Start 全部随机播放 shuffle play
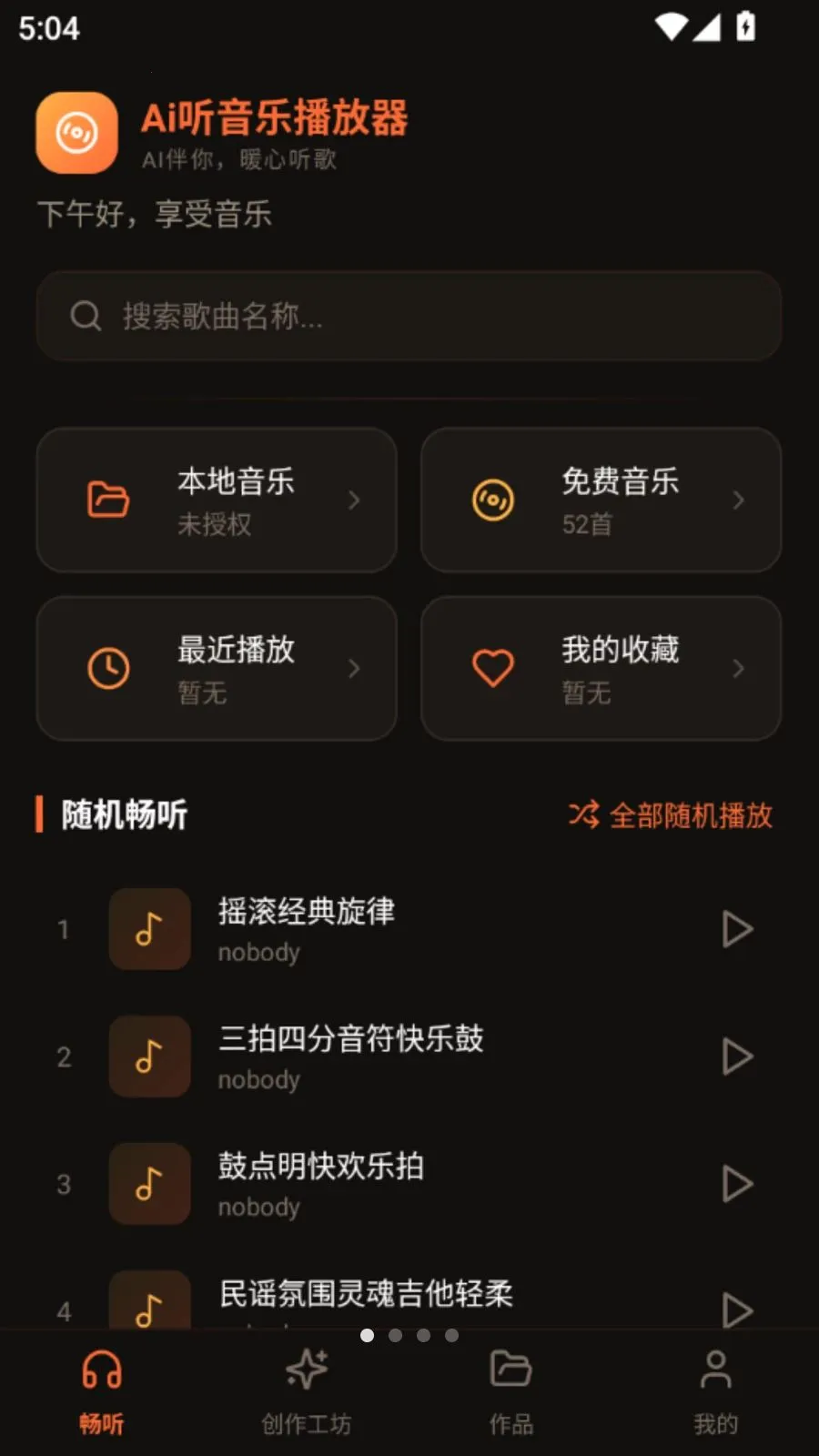 (x=672, y=814)
